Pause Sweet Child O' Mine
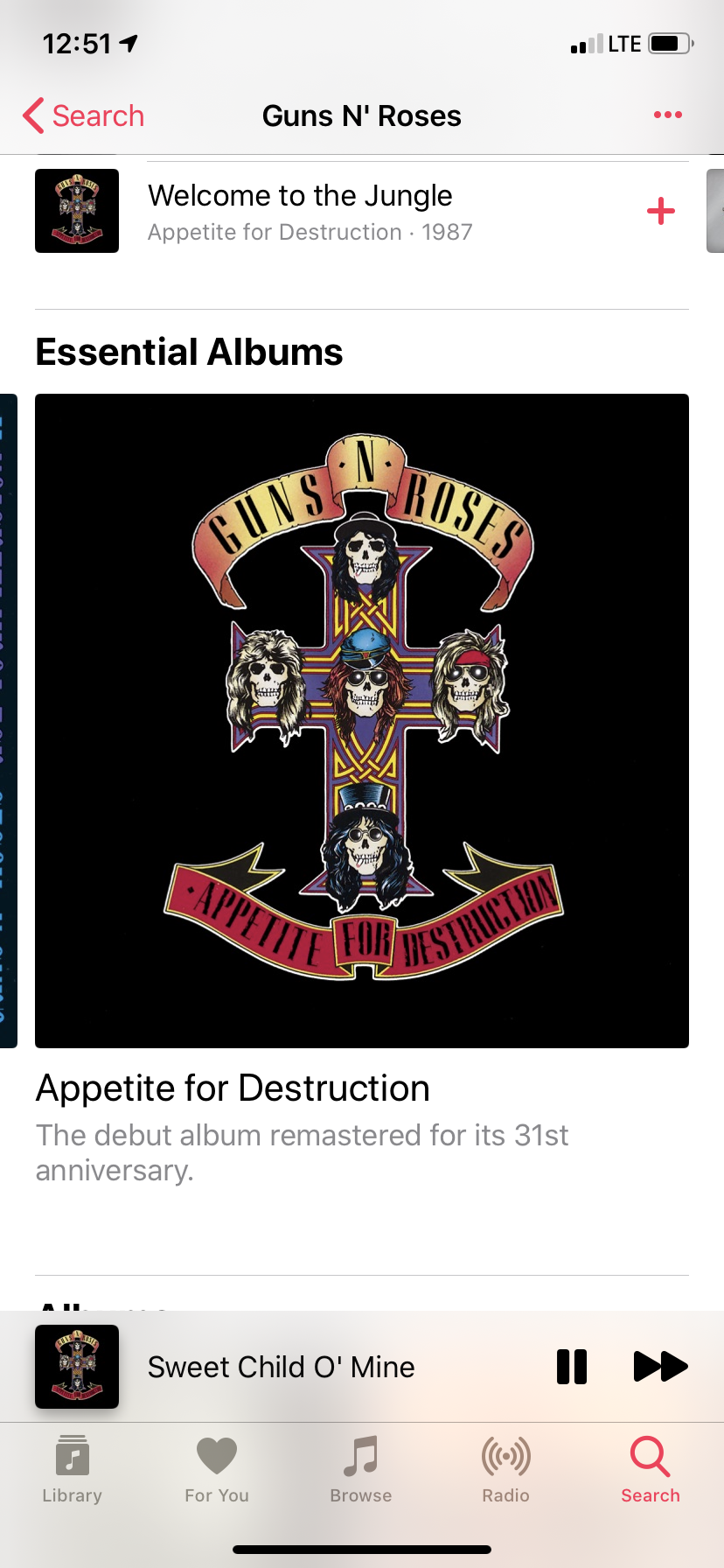The height and width of the screenshot is (1568, 724). (x=572, y=1367)
